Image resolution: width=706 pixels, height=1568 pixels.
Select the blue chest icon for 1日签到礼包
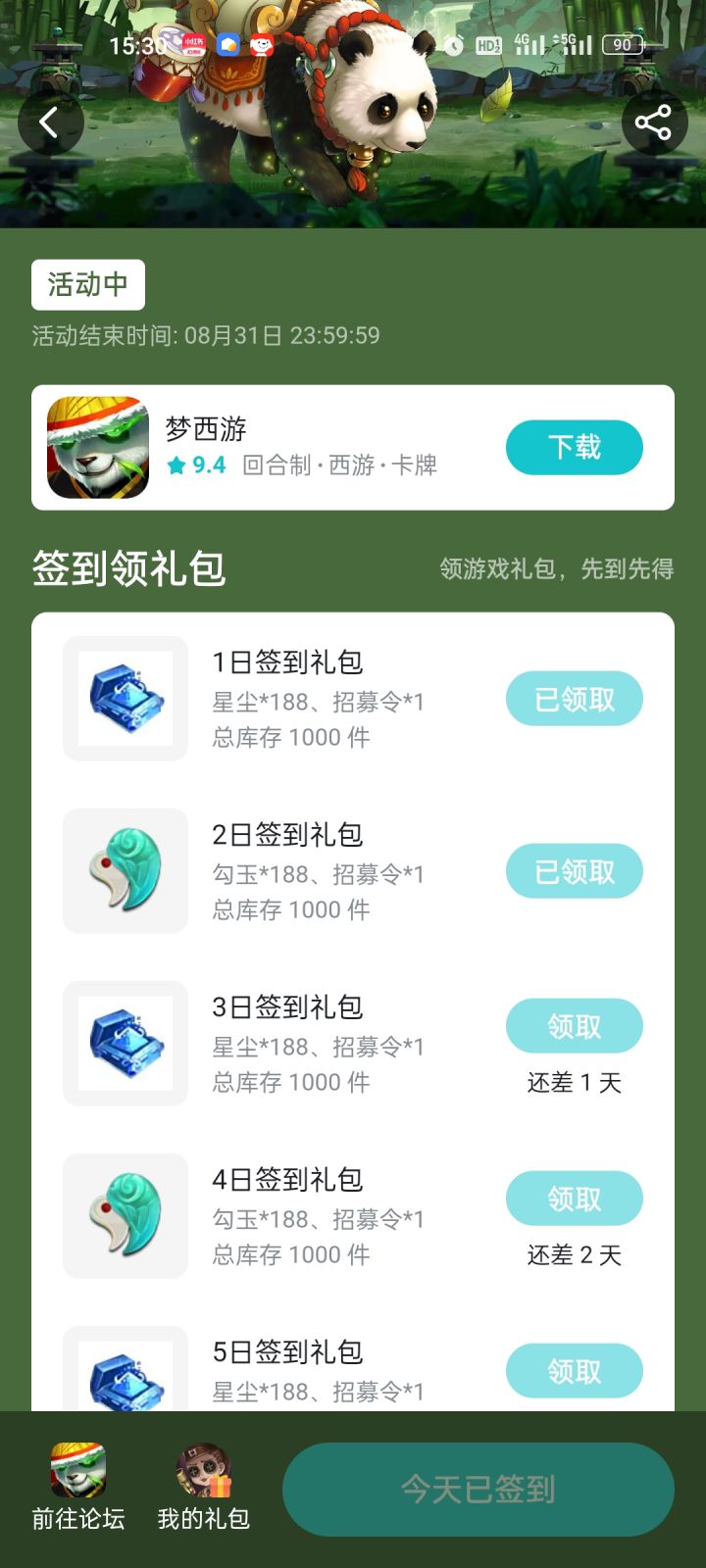tap(125, 698)
